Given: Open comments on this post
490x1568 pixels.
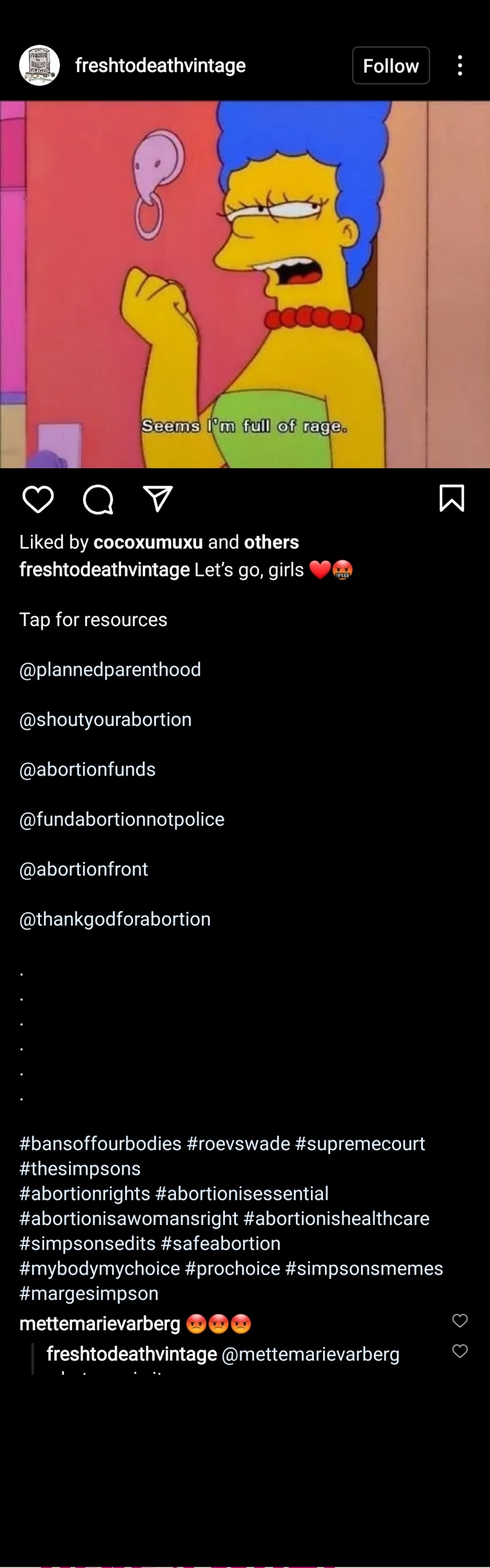Looking at the screenshot, I should pyautogui.click(x=98, y=499).
